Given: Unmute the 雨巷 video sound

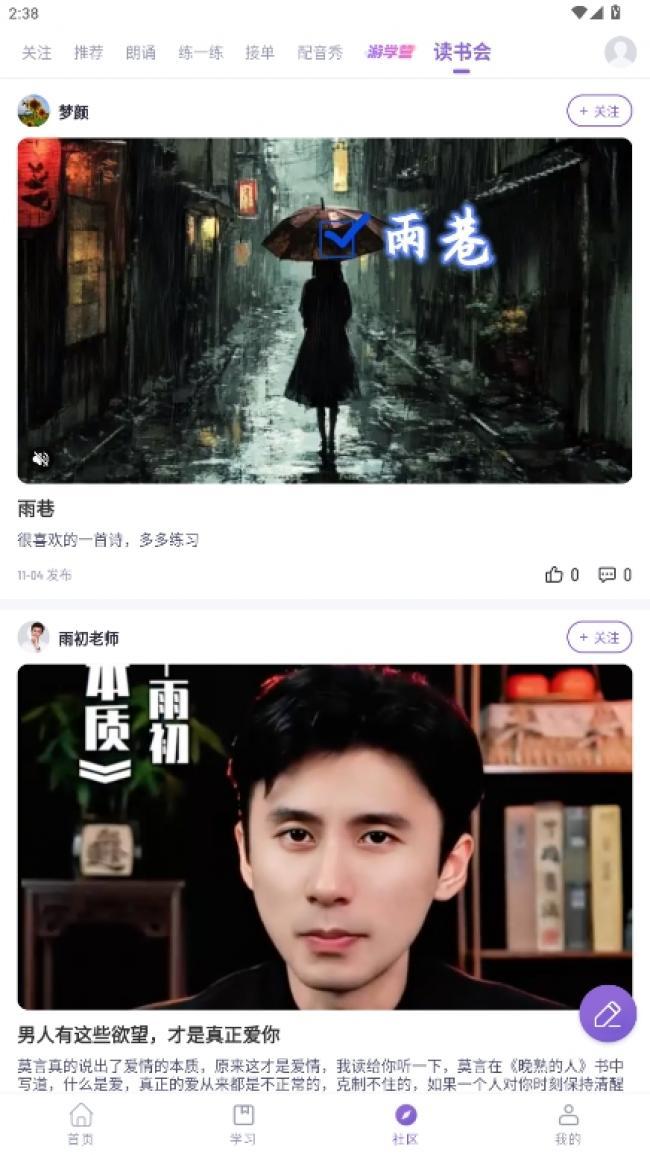Looking at the screenshot, I should 41,459.
